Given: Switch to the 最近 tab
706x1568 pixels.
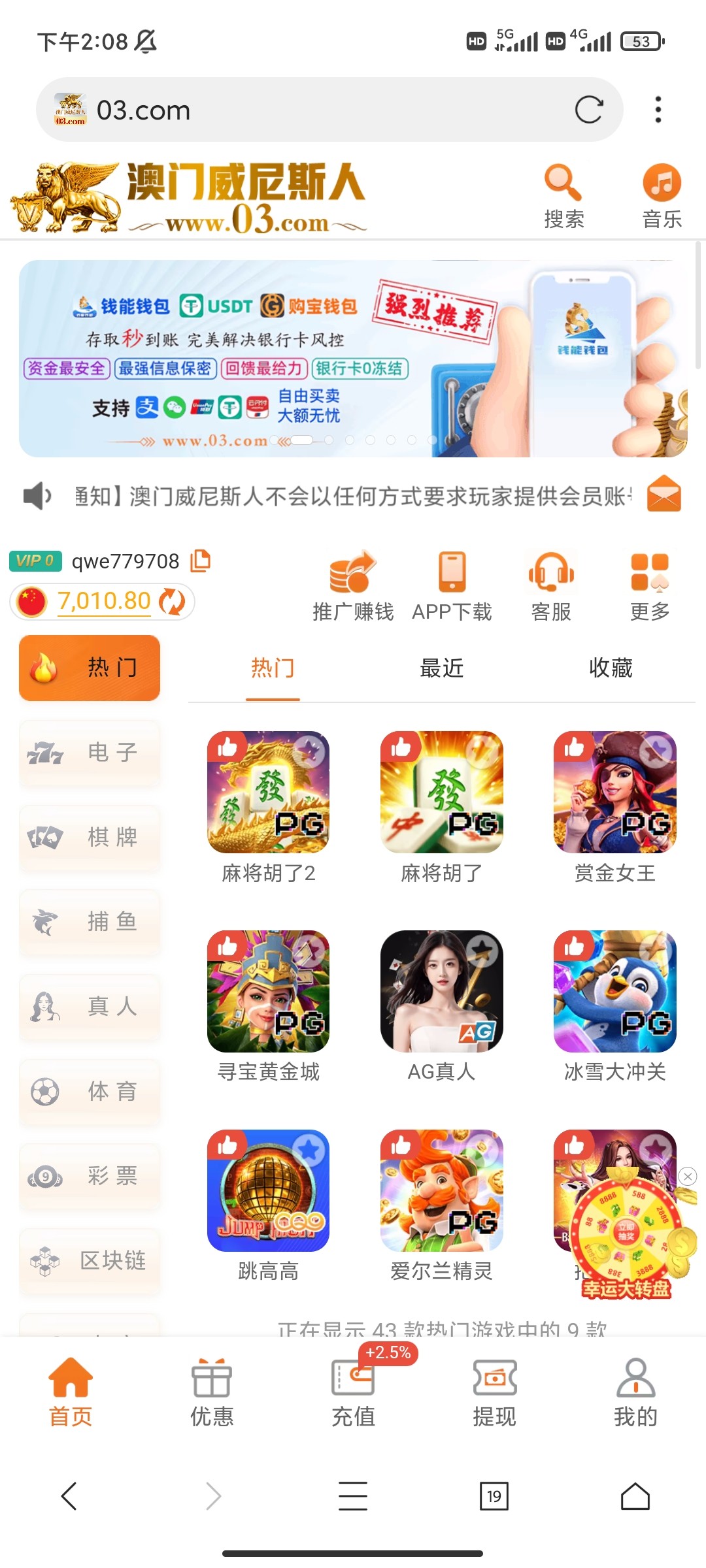Looking at the screenshot, I should [x=441, y=668].
